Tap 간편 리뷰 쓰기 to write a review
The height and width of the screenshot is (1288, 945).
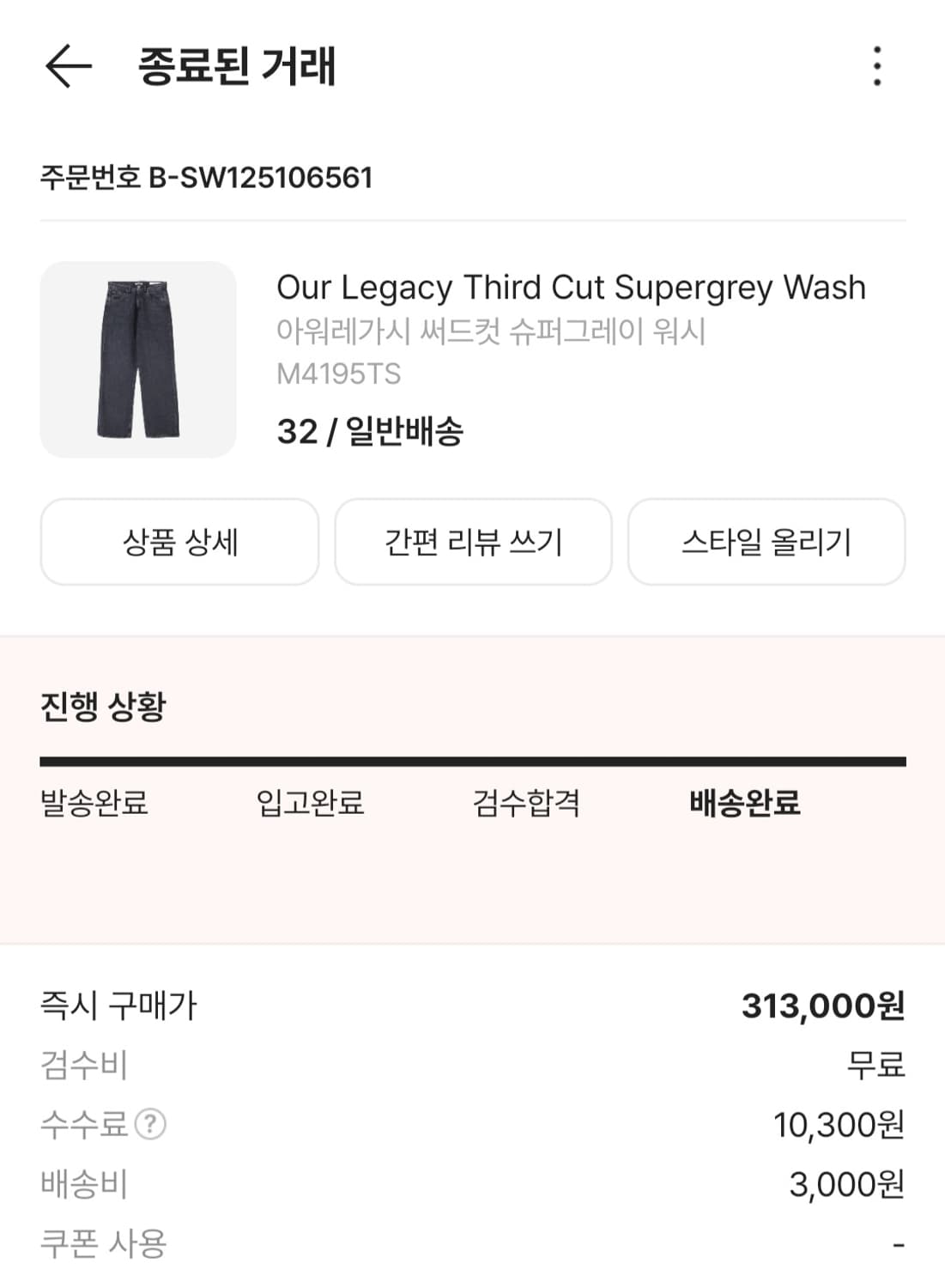pos(475,542)
